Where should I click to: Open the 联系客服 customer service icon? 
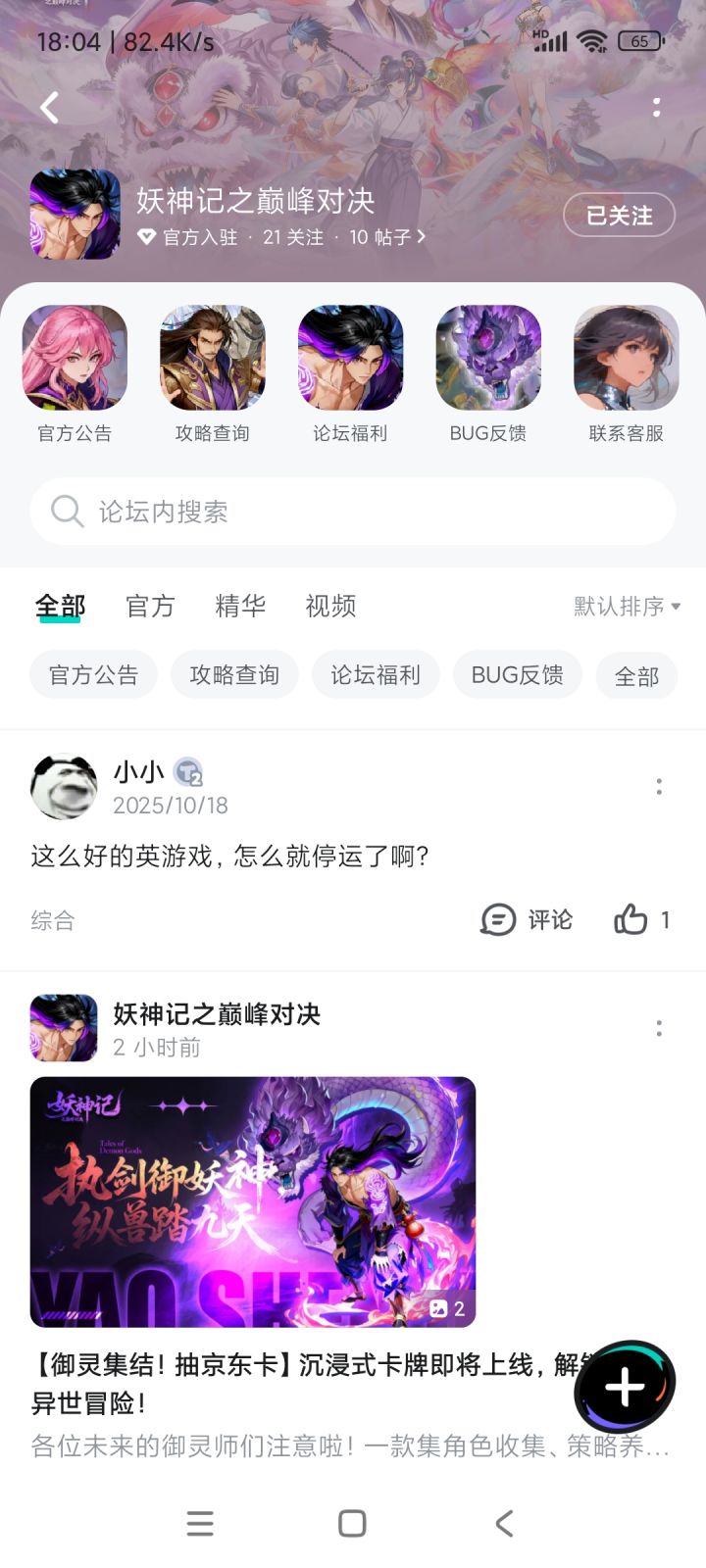point(627,358)
